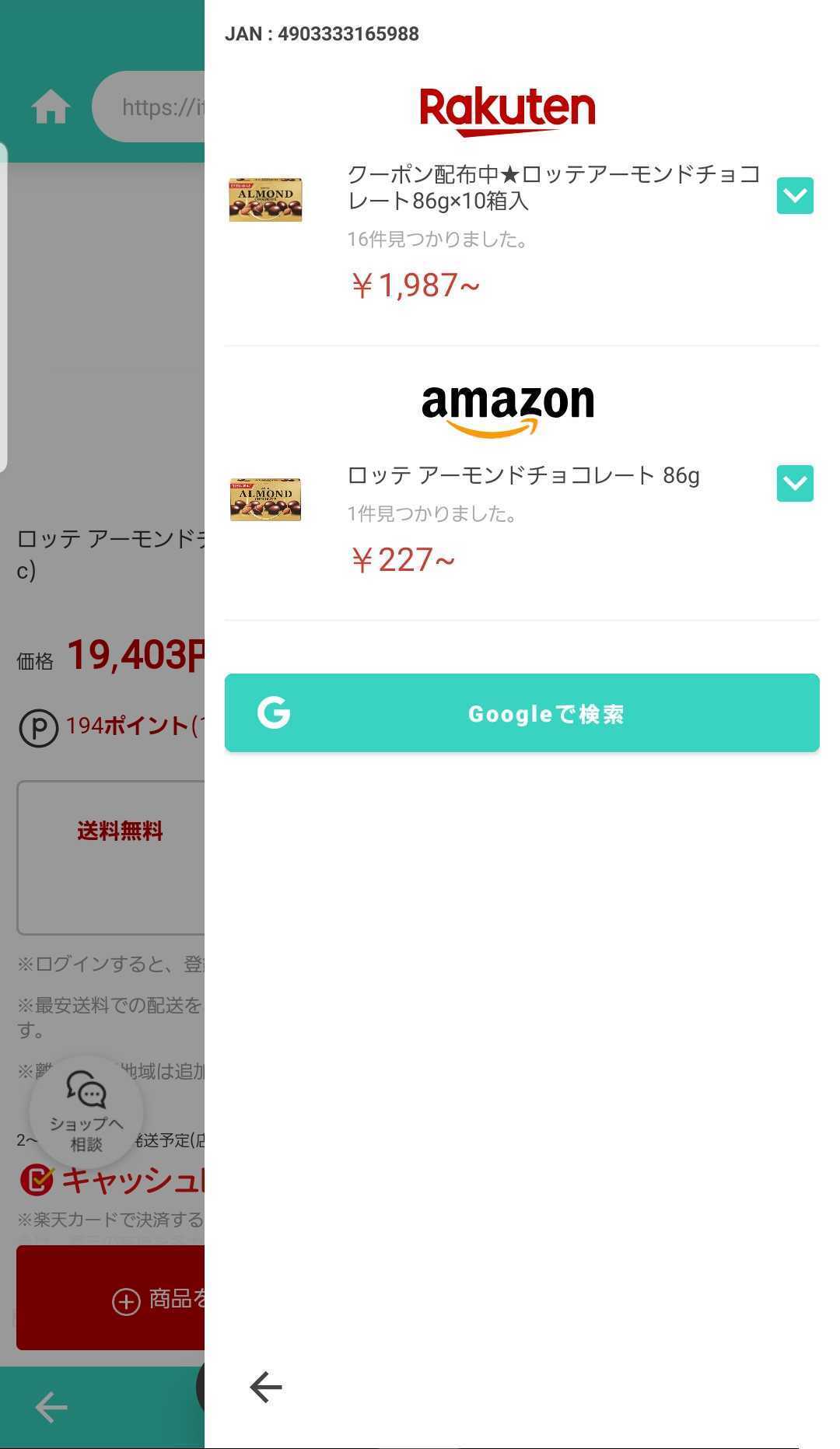Open the Rakuten ロッテアーモンドチョコレート 86g×10箱入 listing
Viewport: 840px width, 1449px height.
point(552,187)
